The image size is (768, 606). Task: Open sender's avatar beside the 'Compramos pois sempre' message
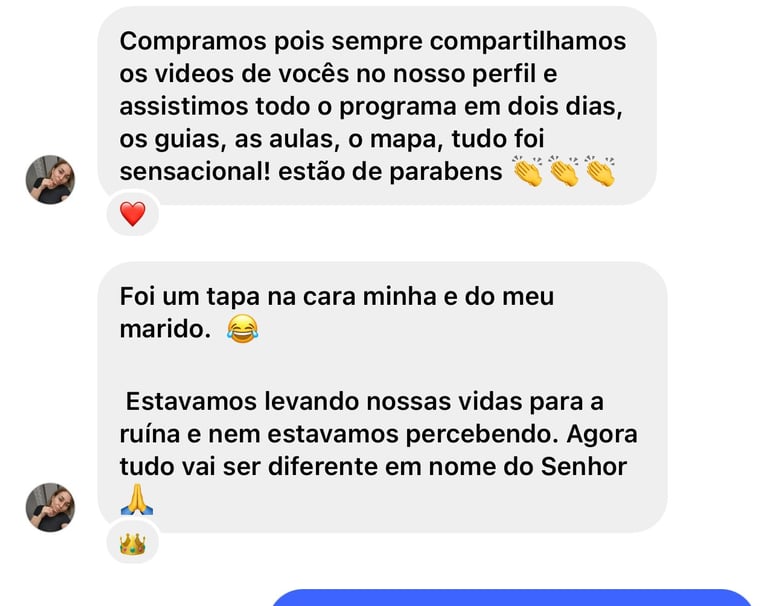click(50, 181)
